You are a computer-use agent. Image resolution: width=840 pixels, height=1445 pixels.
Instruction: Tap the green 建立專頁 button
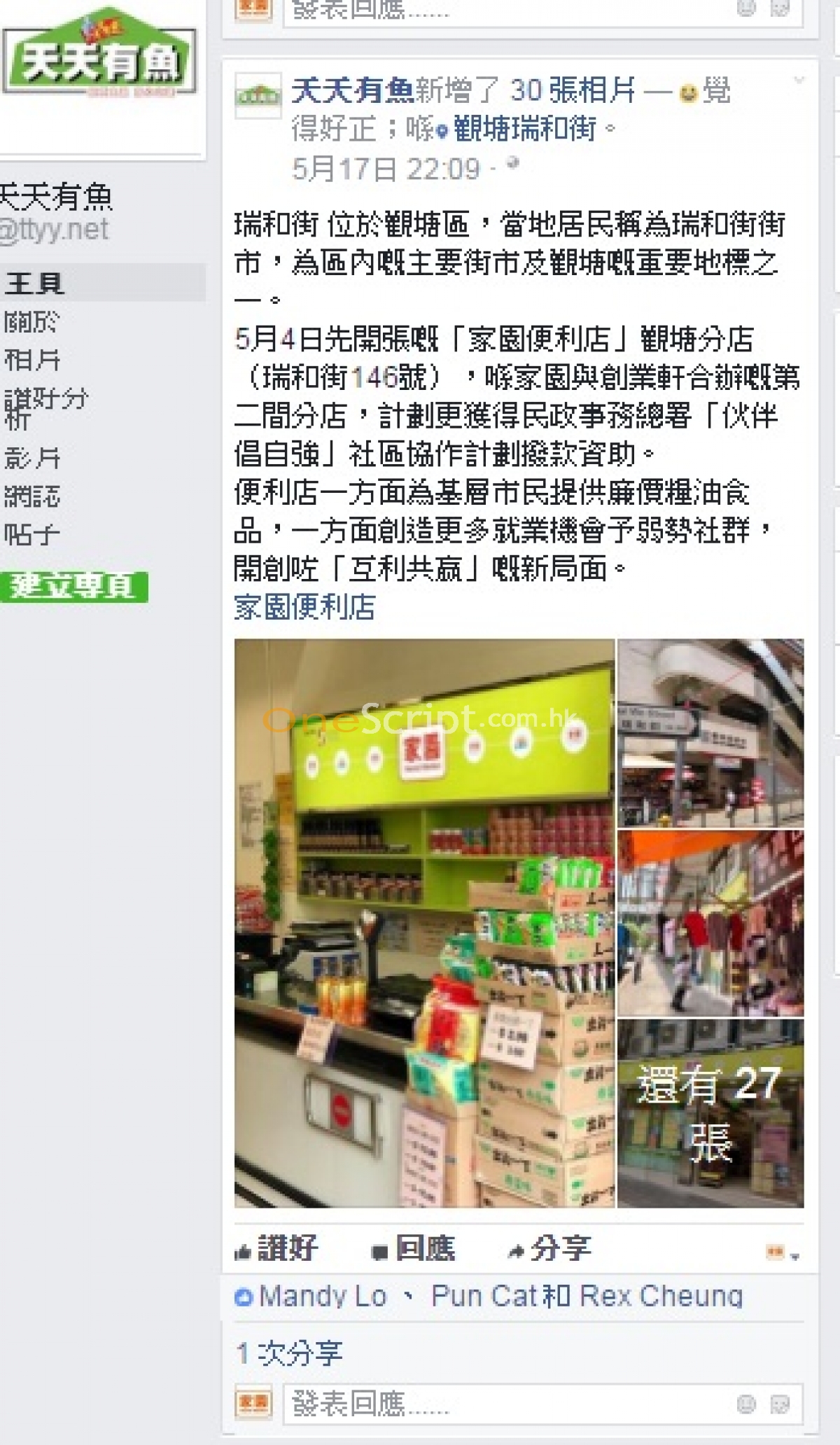tap(73, 587)
